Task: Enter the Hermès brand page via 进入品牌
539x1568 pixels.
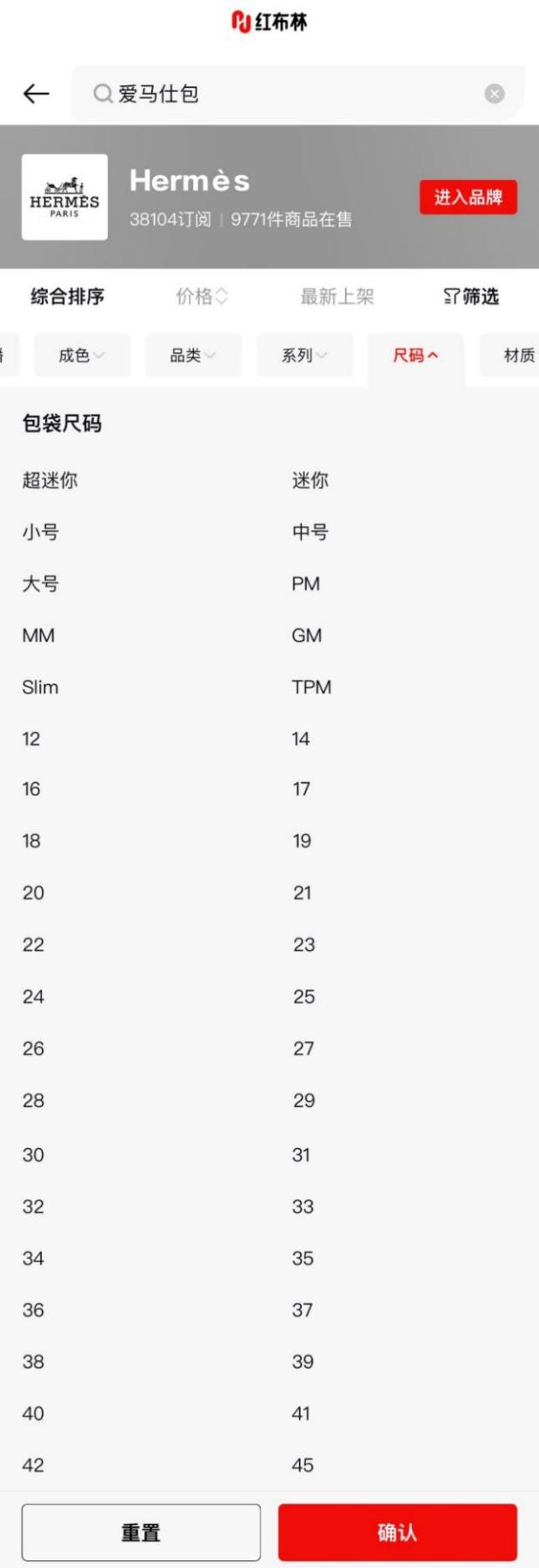Action: (468, 197)
